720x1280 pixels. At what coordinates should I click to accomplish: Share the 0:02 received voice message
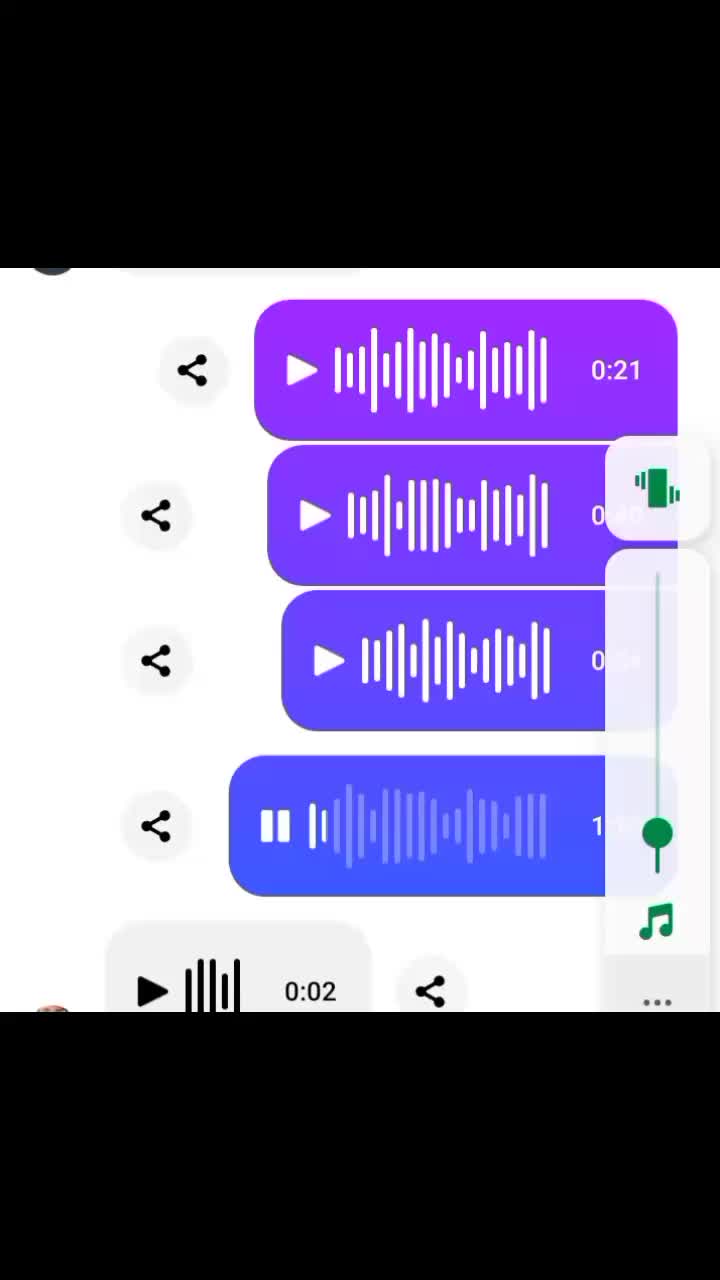click(x=430, y=991)
